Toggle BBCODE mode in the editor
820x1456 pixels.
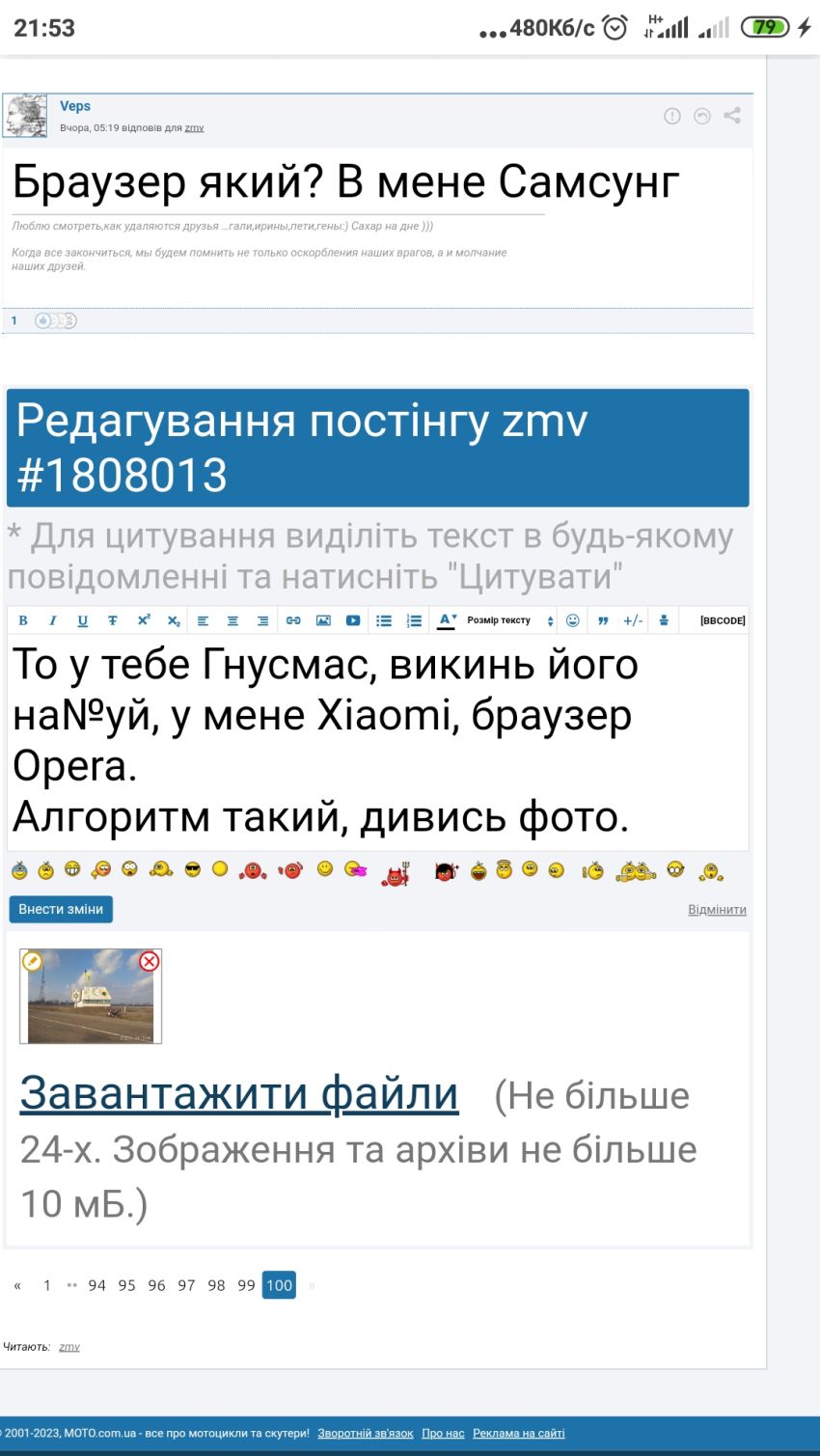coord(723,620)
